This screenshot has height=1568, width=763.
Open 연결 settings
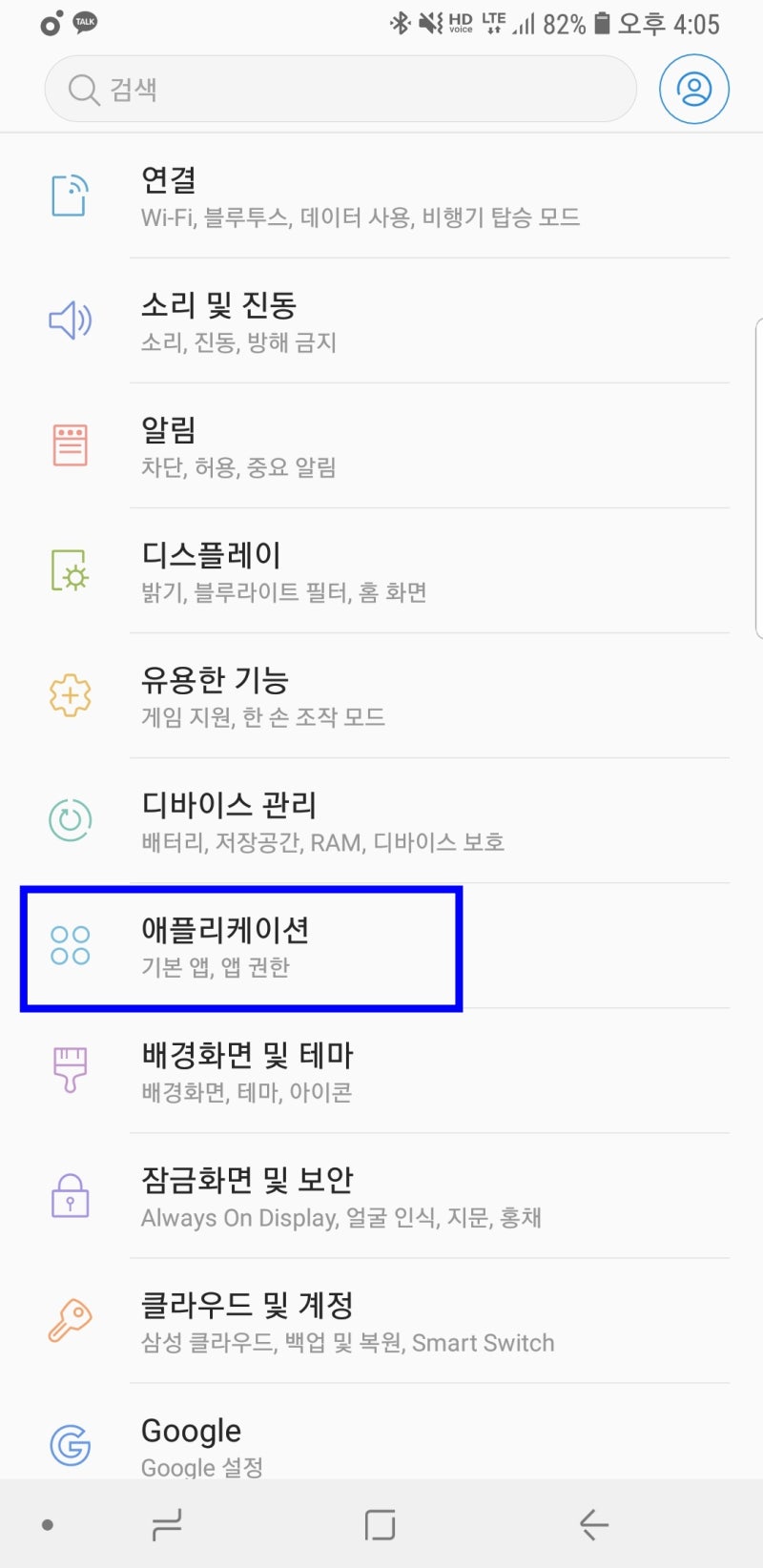point(381,196)
